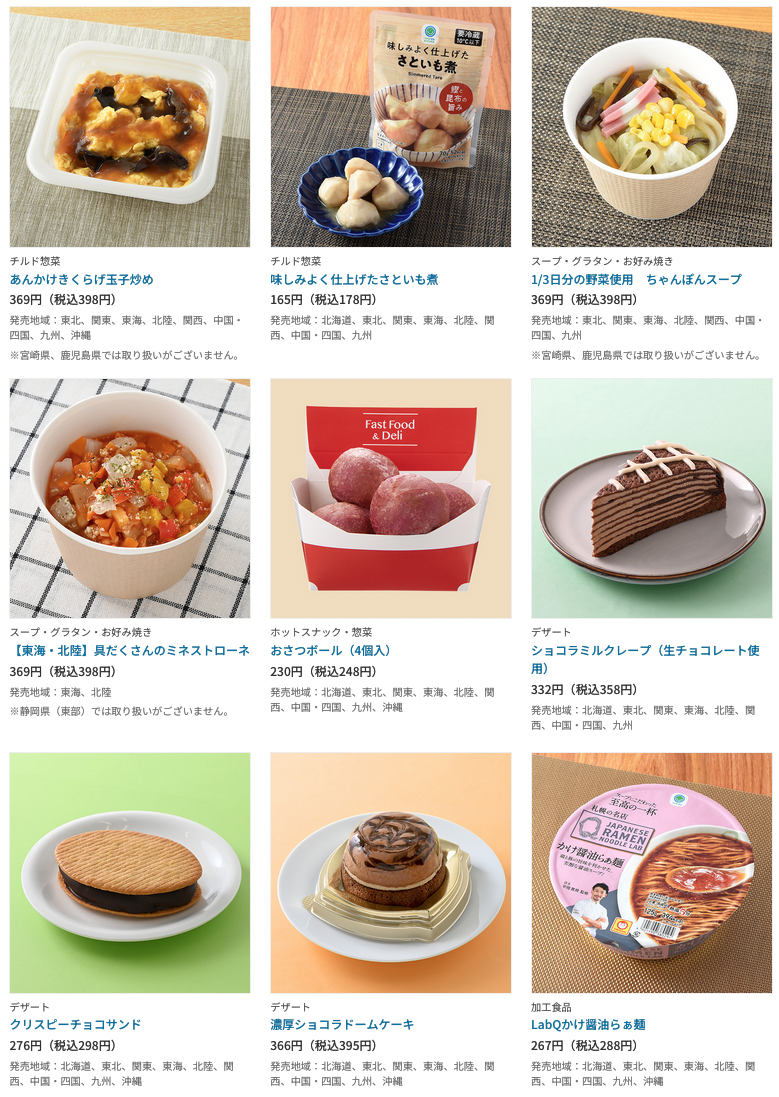Tap the LabQ ramen cup noodle photo
This screenshot has height=1097, width=779.
tap(651, 872)
